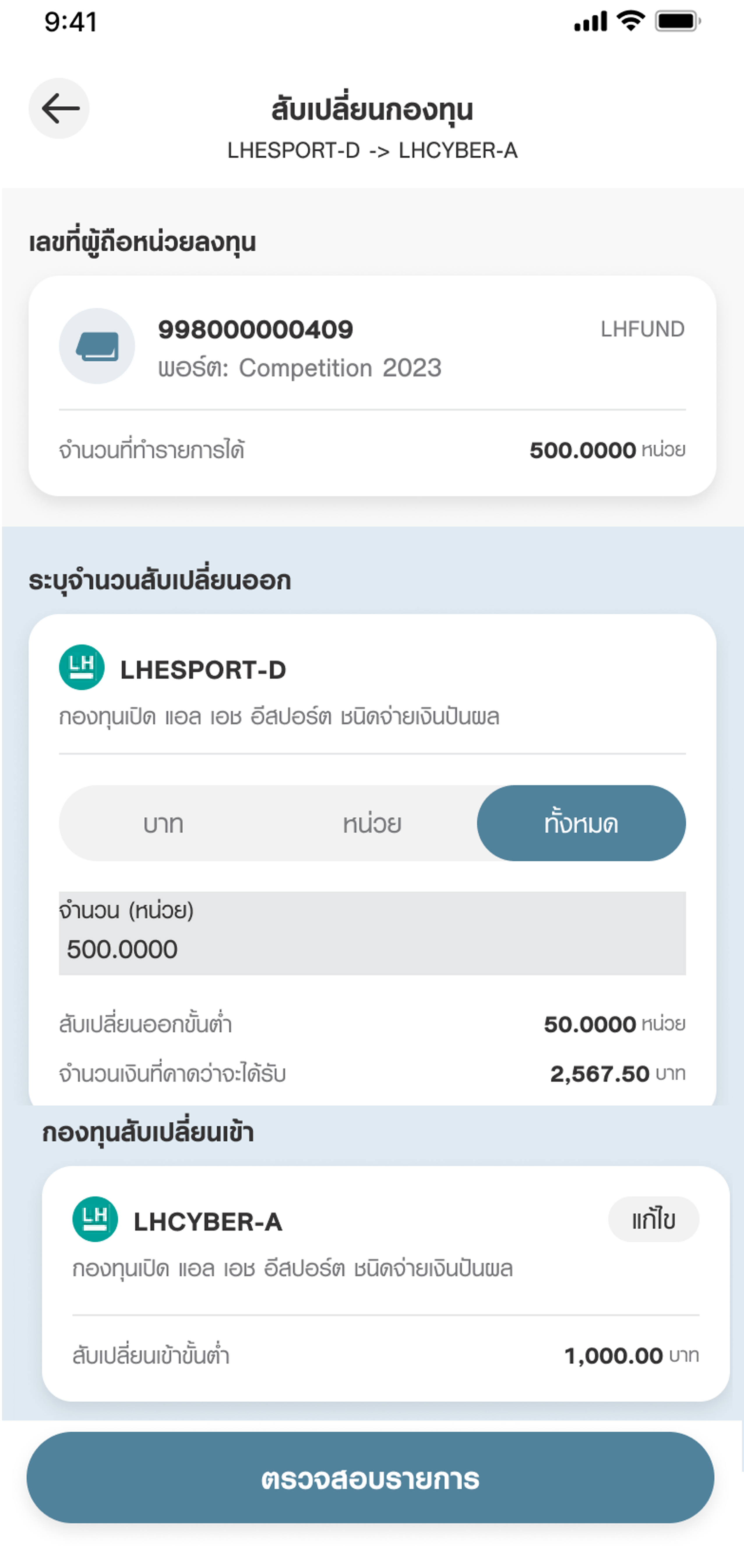This screenshot has height=1568, width=744.
Task: Tap แก้ไข to edit the LHCYBER-A fund
Action: pos(653,1219)
